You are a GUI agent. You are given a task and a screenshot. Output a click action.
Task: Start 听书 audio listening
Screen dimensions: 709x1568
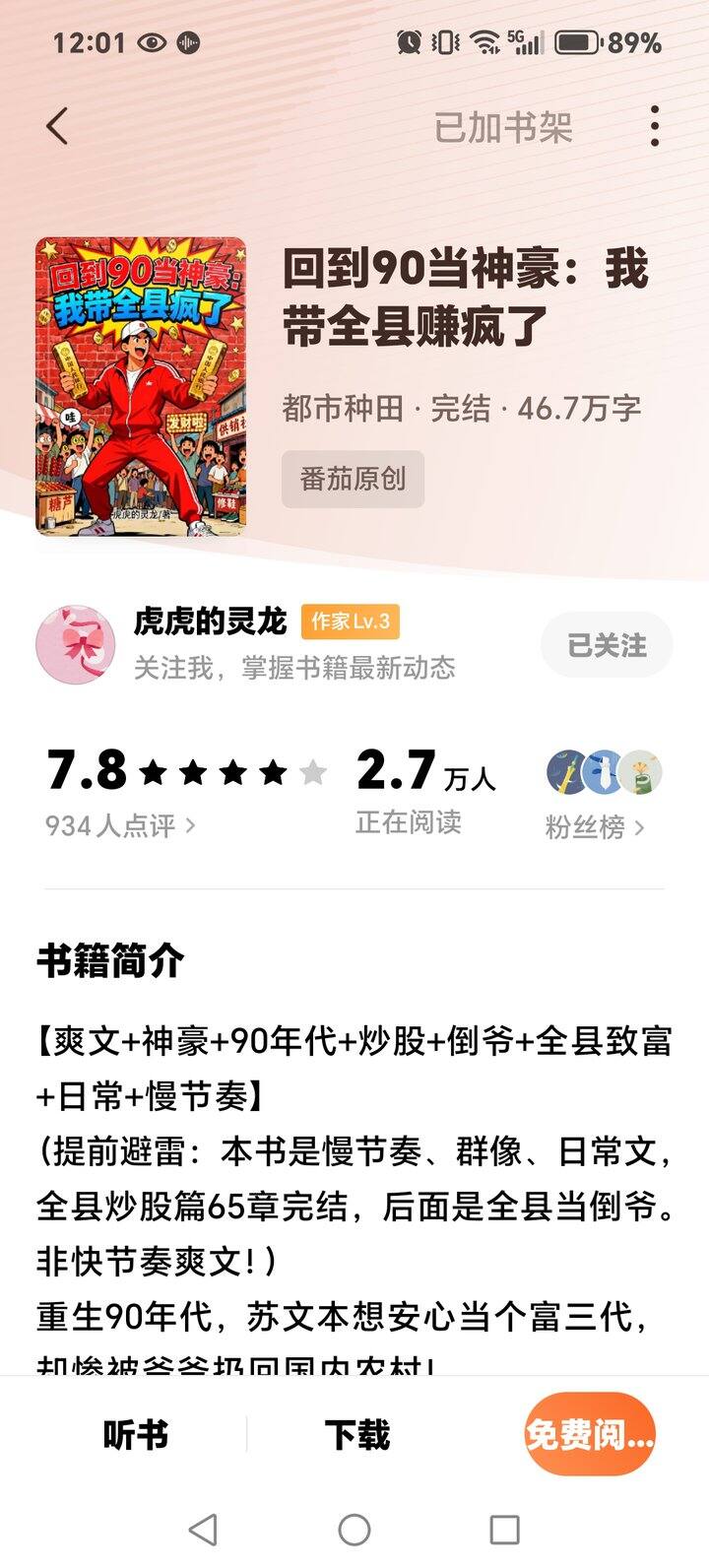[x=136, y=1435]
